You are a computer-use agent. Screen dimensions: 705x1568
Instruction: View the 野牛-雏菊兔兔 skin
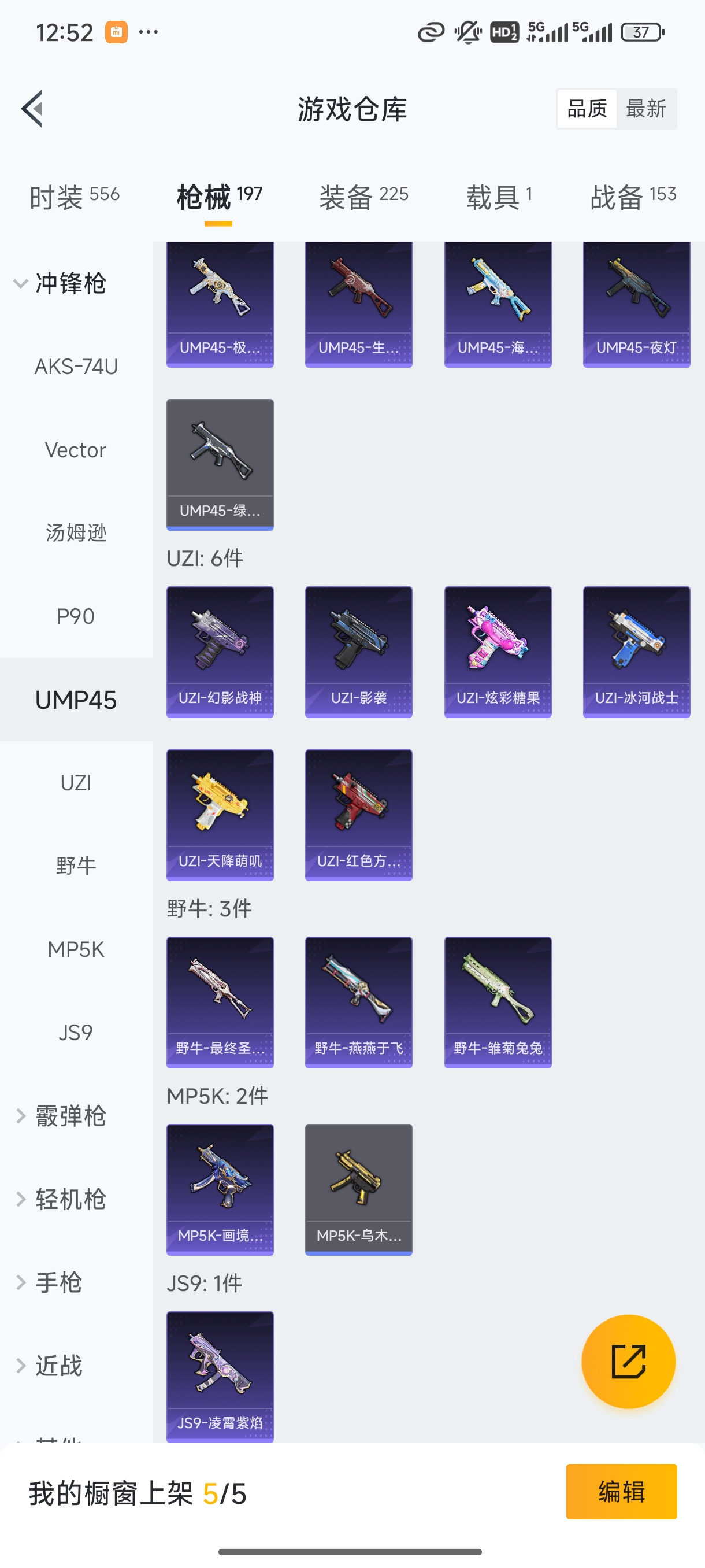(498, 1002)
